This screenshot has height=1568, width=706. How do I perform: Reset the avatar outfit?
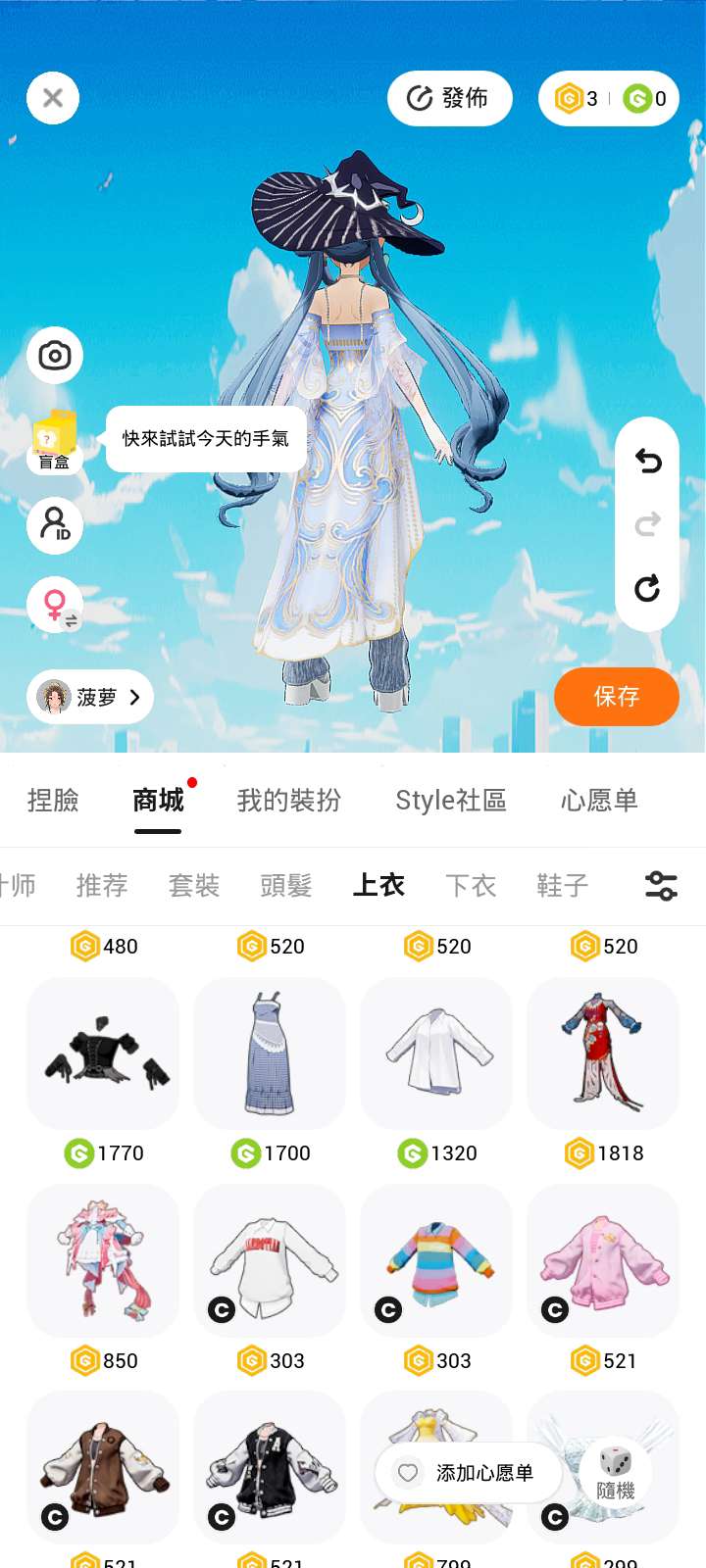click(647, 589)
